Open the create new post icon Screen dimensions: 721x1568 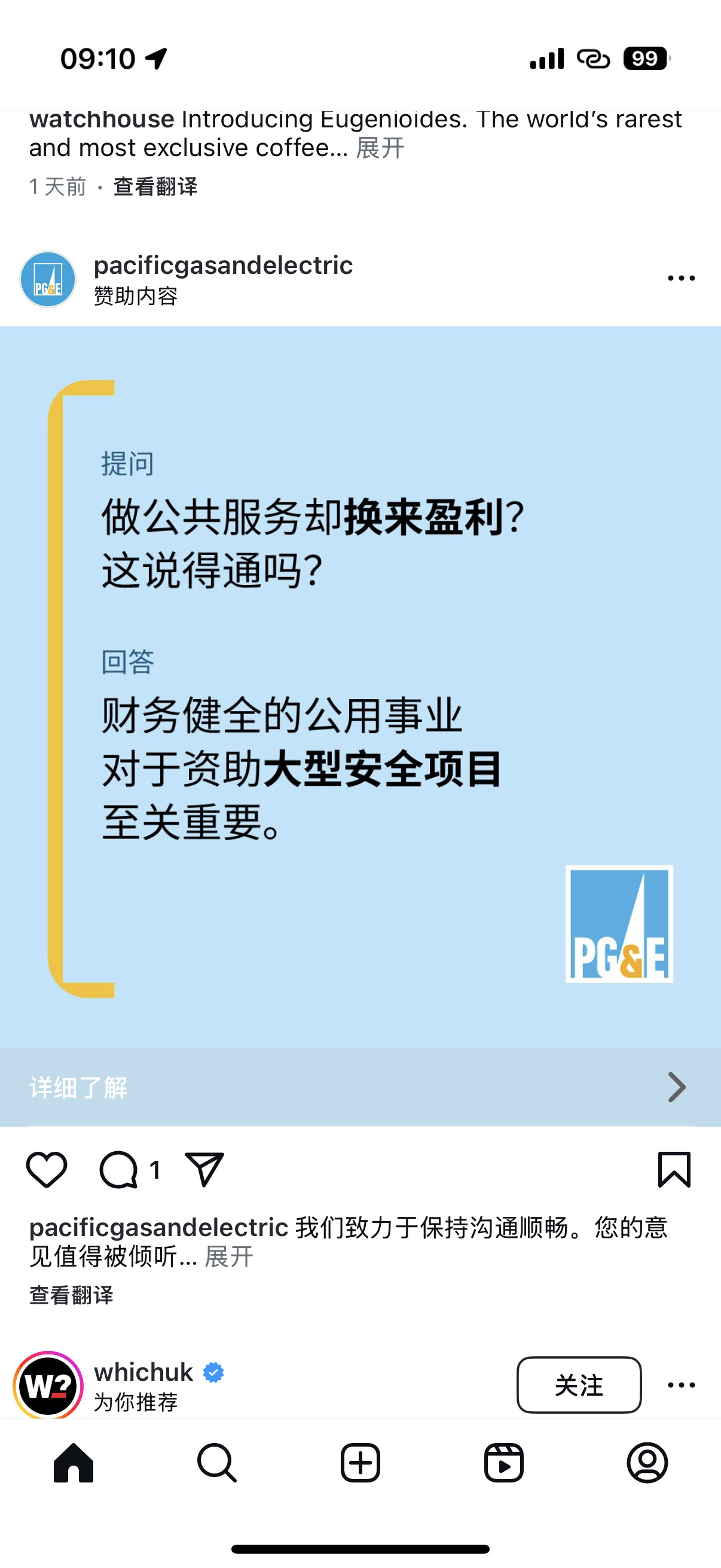(360, 1463)
